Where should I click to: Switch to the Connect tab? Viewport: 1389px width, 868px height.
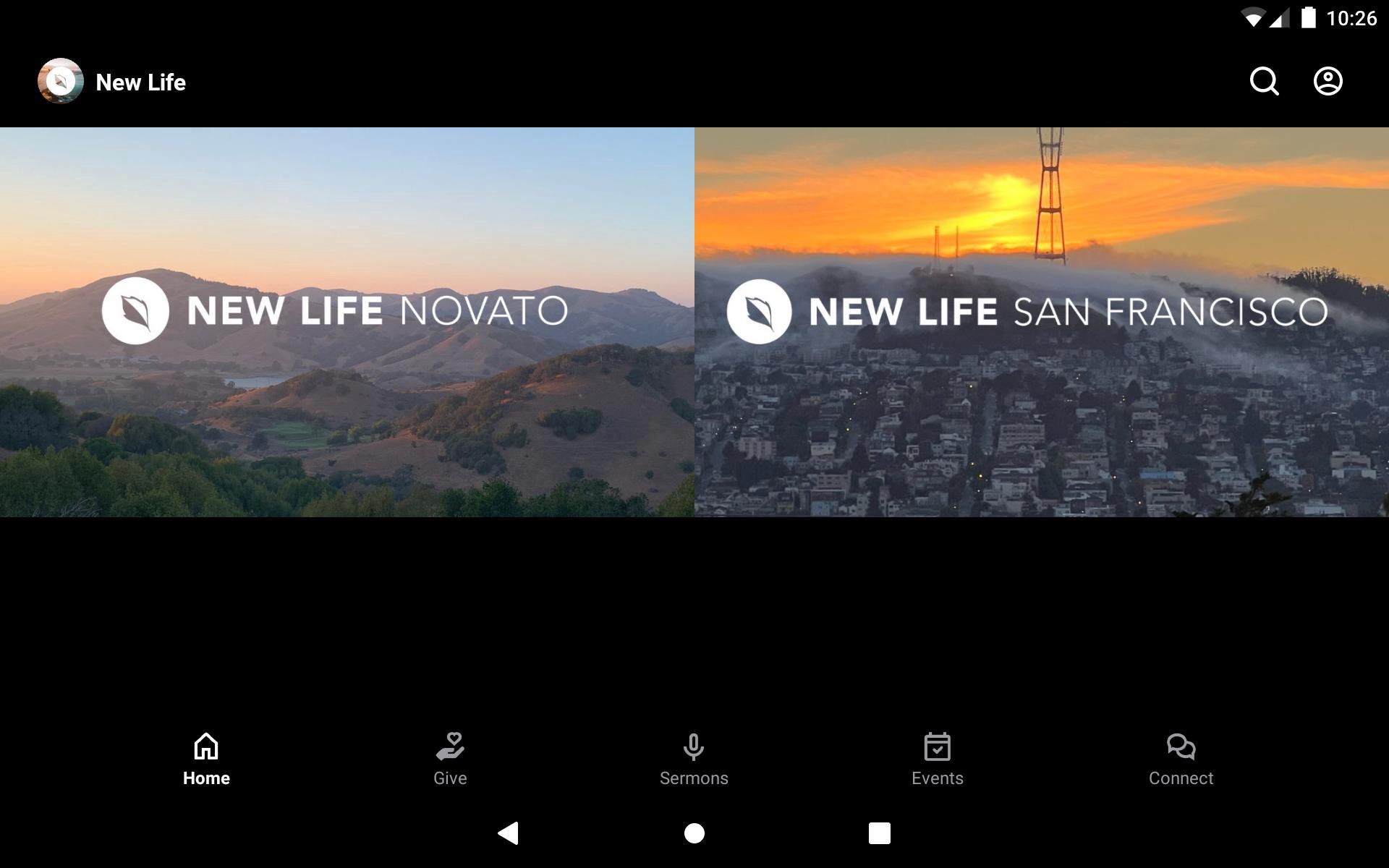(1181, 759)
